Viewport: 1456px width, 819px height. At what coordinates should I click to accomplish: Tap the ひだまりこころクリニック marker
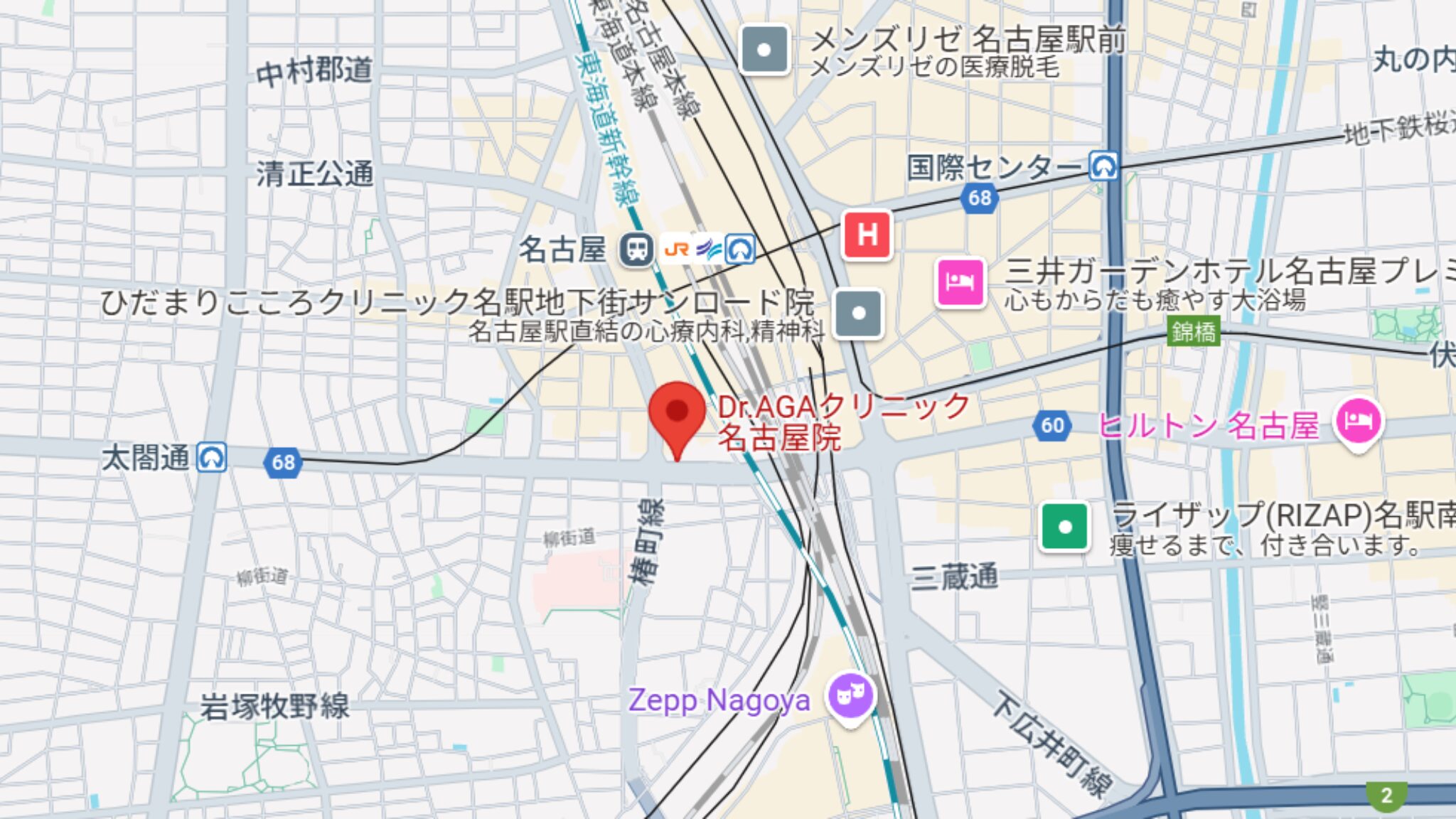(858, 313)
